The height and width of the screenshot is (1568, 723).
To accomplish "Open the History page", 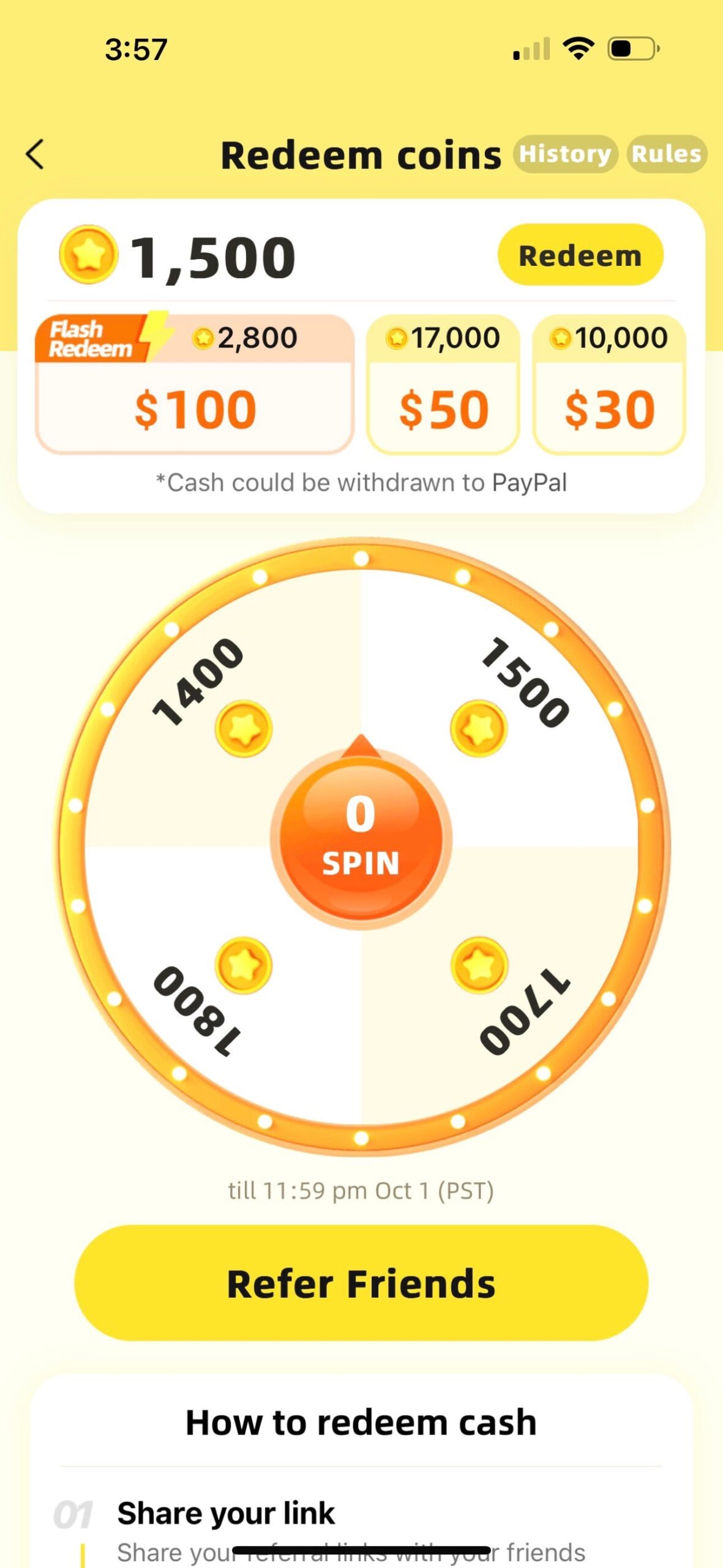I will [564, 154].
